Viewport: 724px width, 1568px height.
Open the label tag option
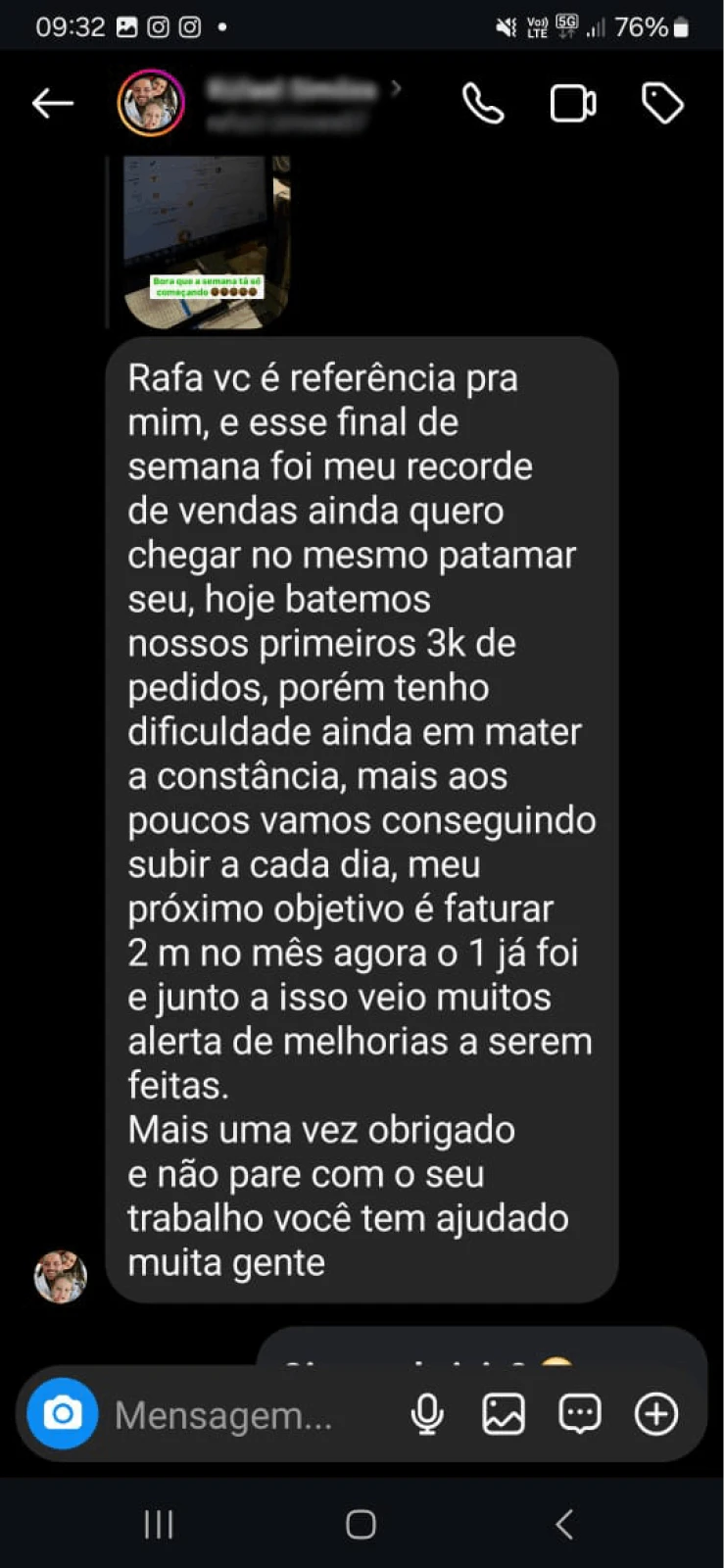(x=662, y=103)
